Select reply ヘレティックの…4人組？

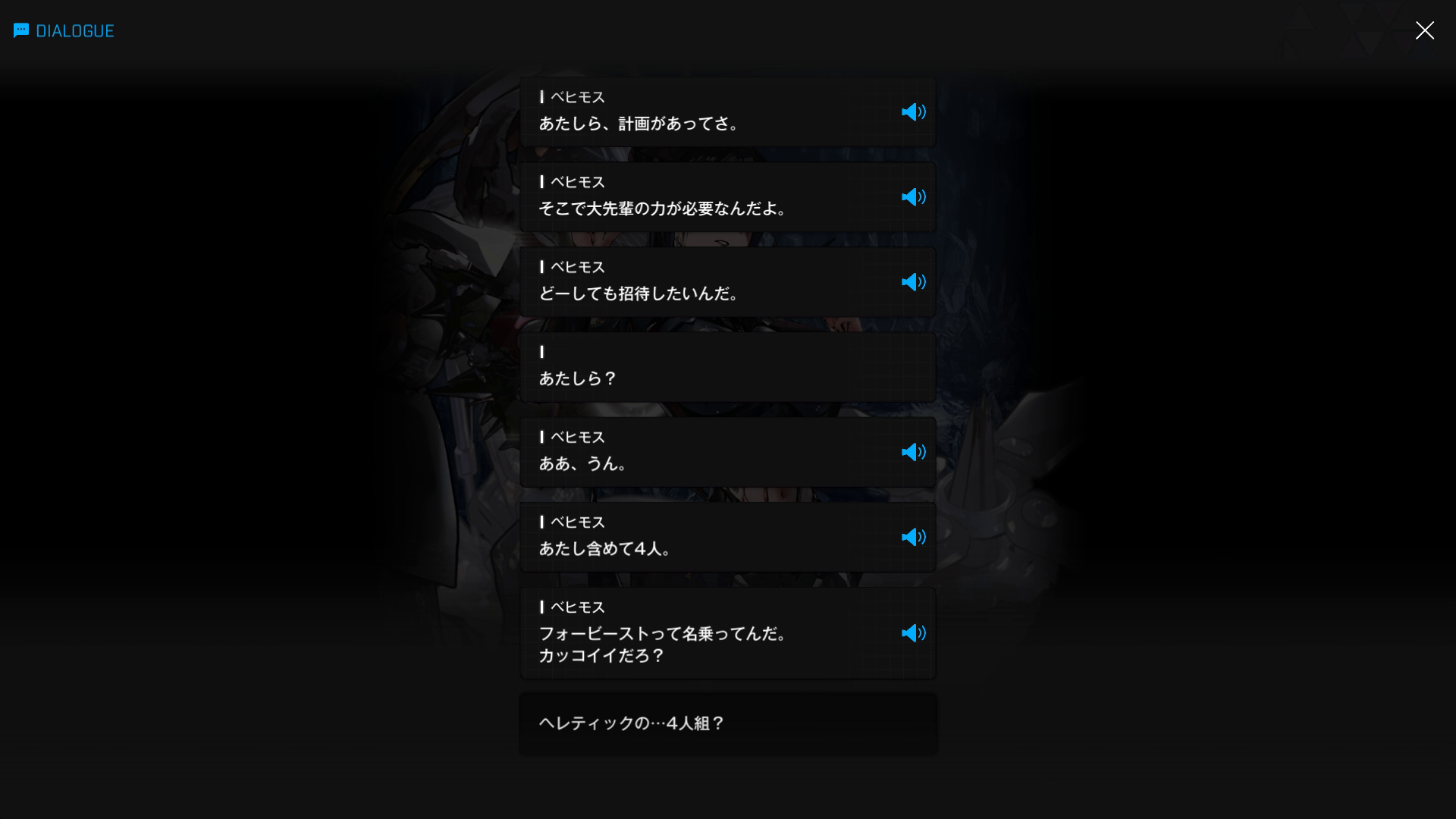727,723
